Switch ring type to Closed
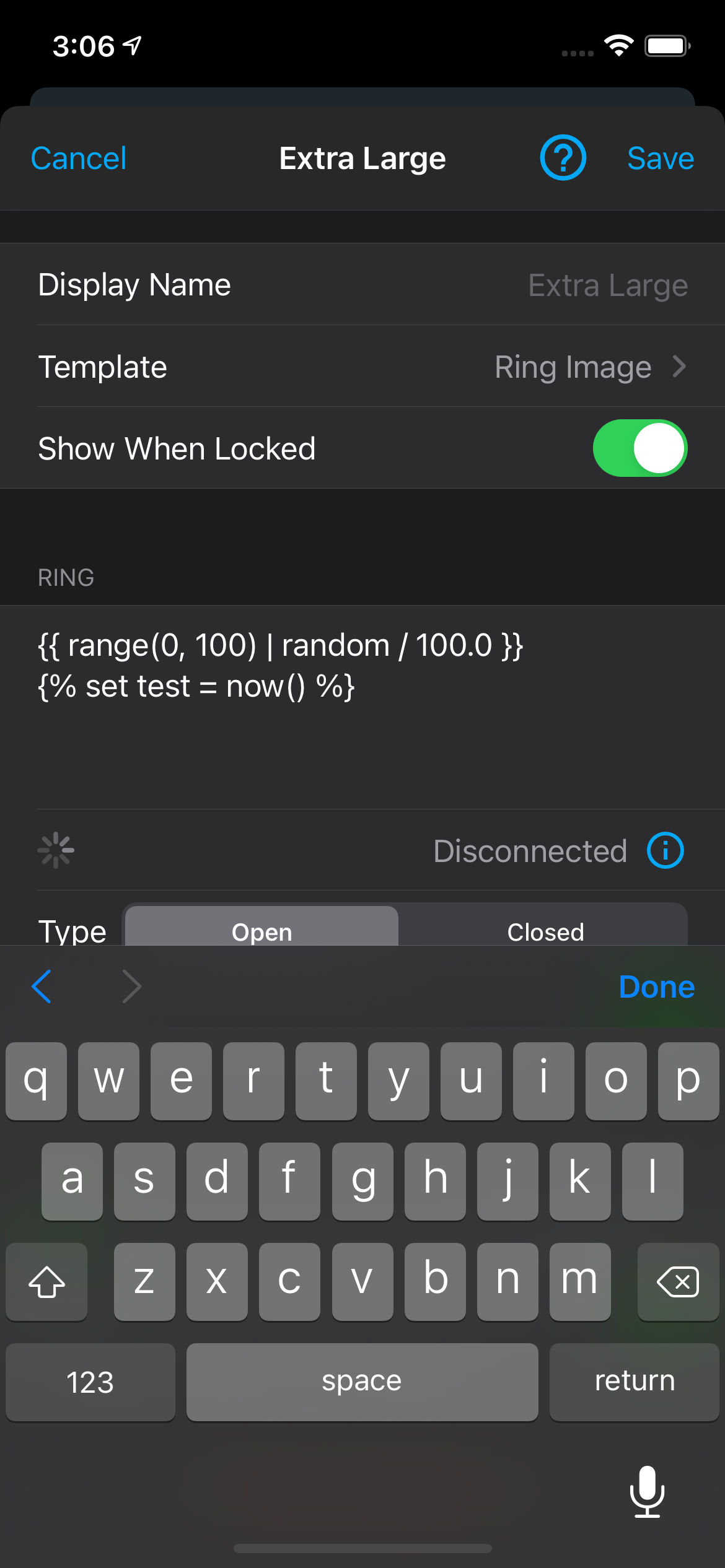725x1568 pixels. click(x=545, y=929)
